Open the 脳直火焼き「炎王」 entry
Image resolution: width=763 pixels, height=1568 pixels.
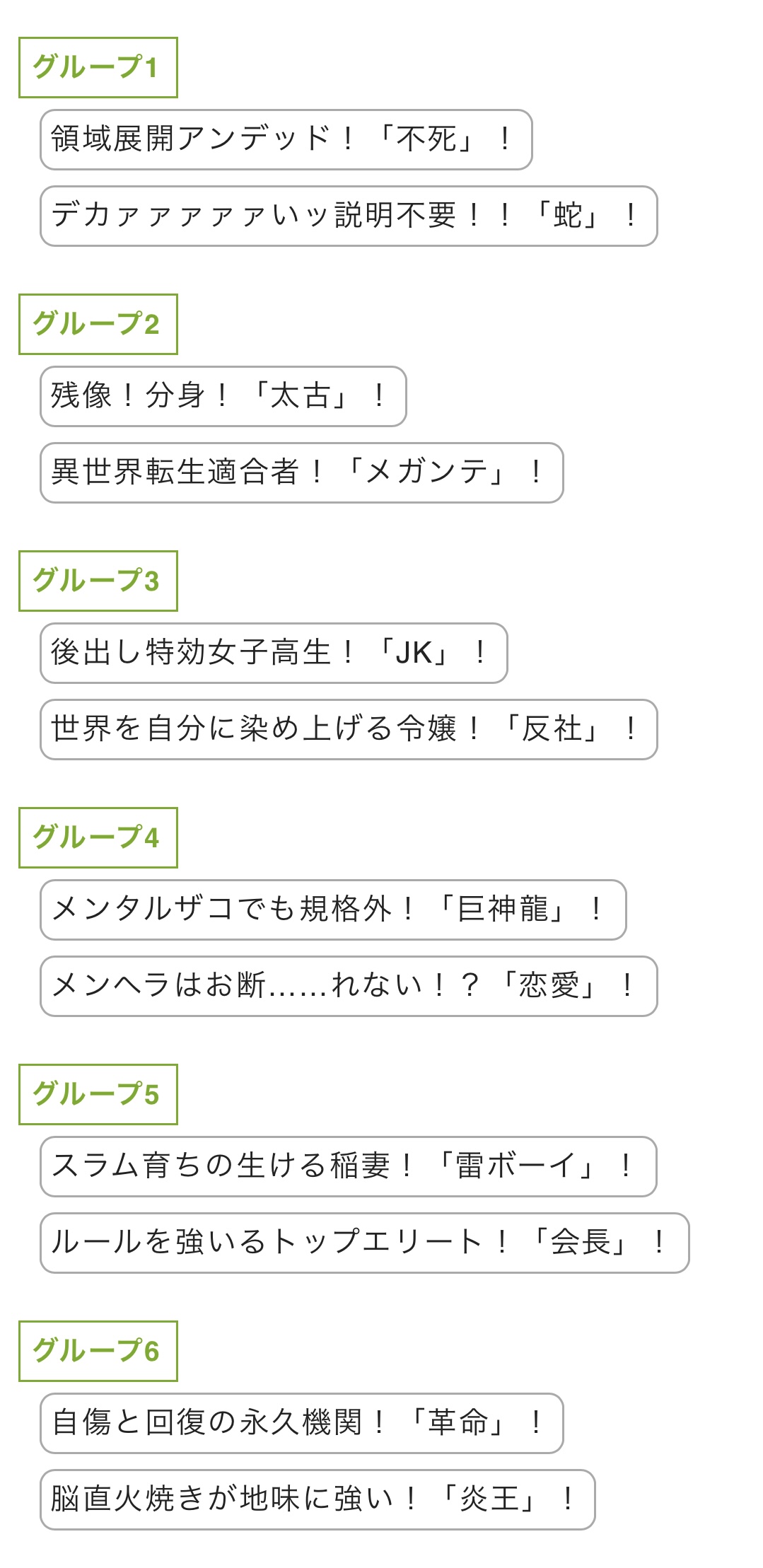(318, 1499)
